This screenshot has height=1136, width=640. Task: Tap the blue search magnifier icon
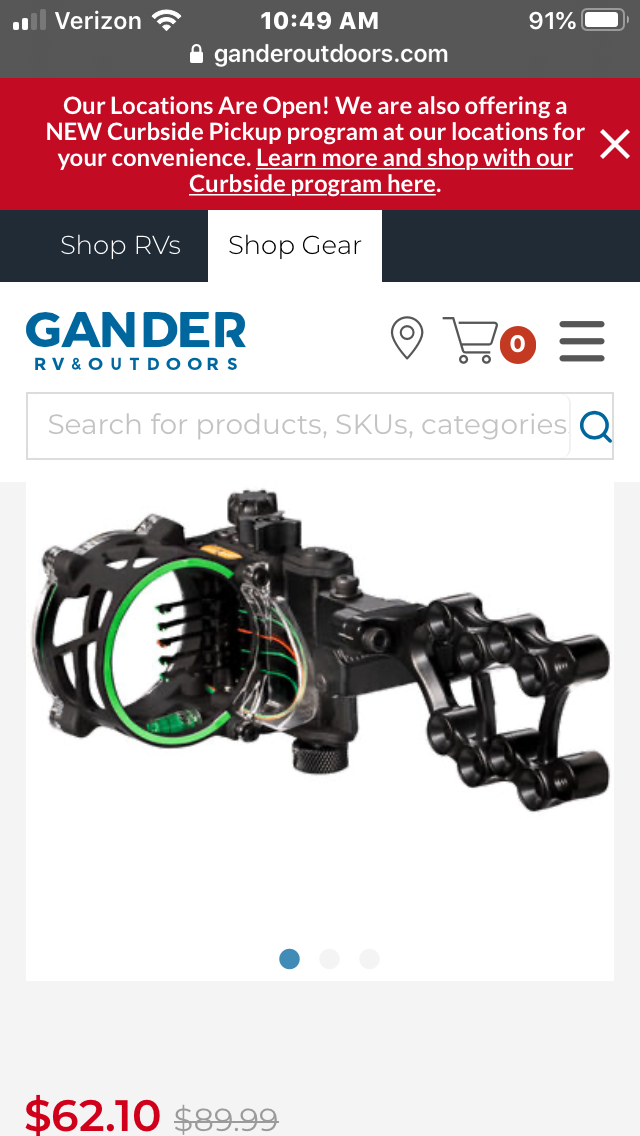(596, 427)
